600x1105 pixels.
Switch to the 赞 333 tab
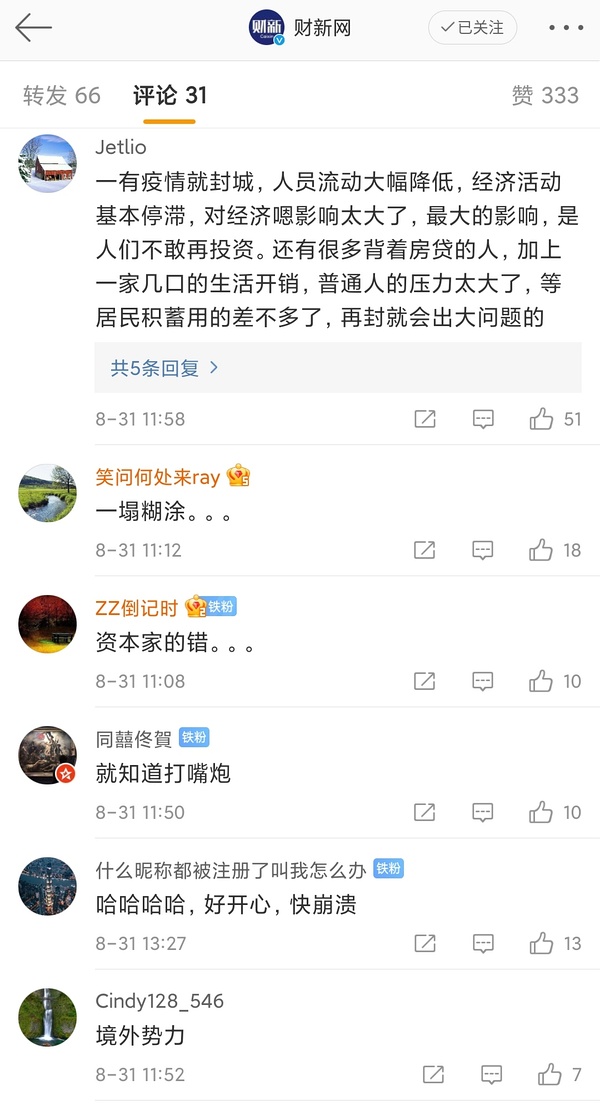(545, 95)
